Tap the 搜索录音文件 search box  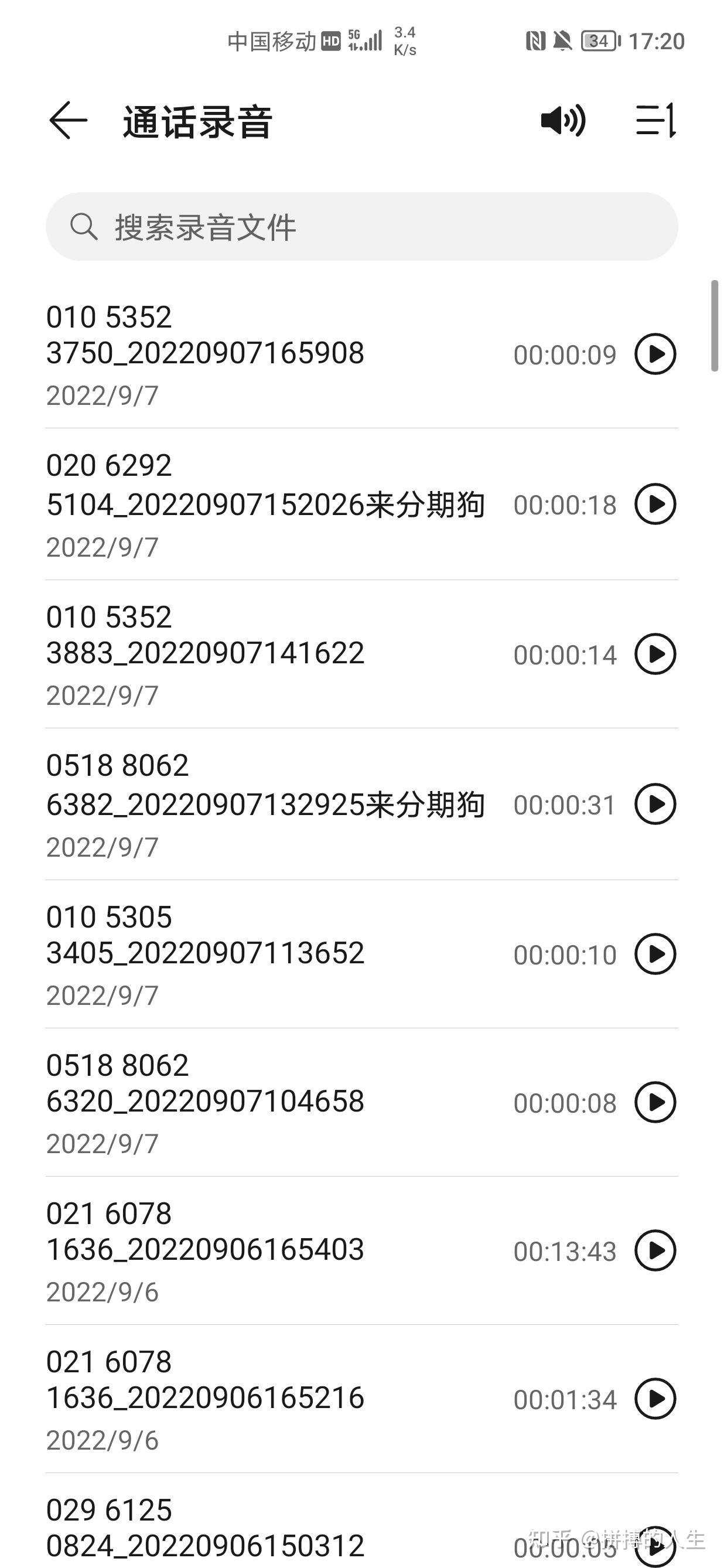(x=362, y=227)
